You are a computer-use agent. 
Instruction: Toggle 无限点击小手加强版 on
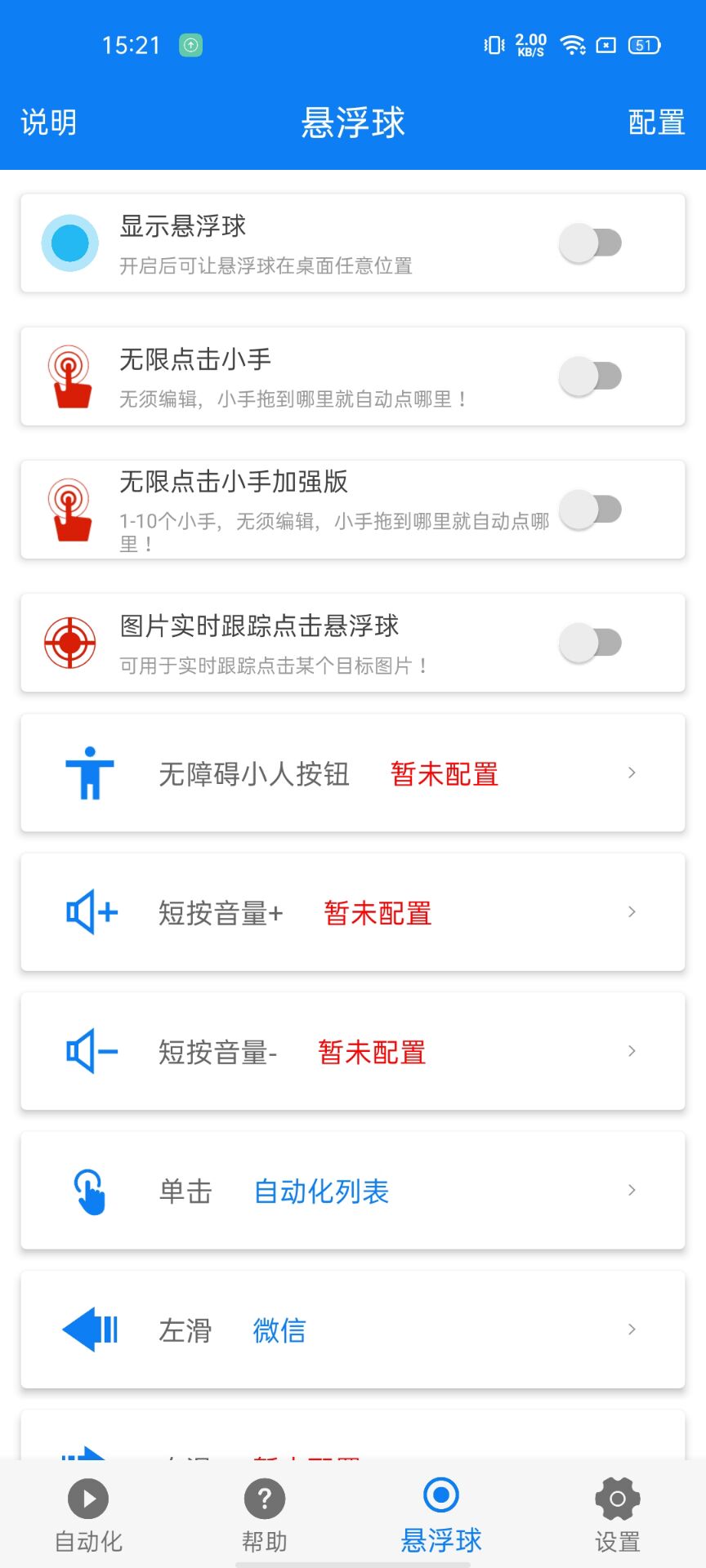tap(591, 510)
